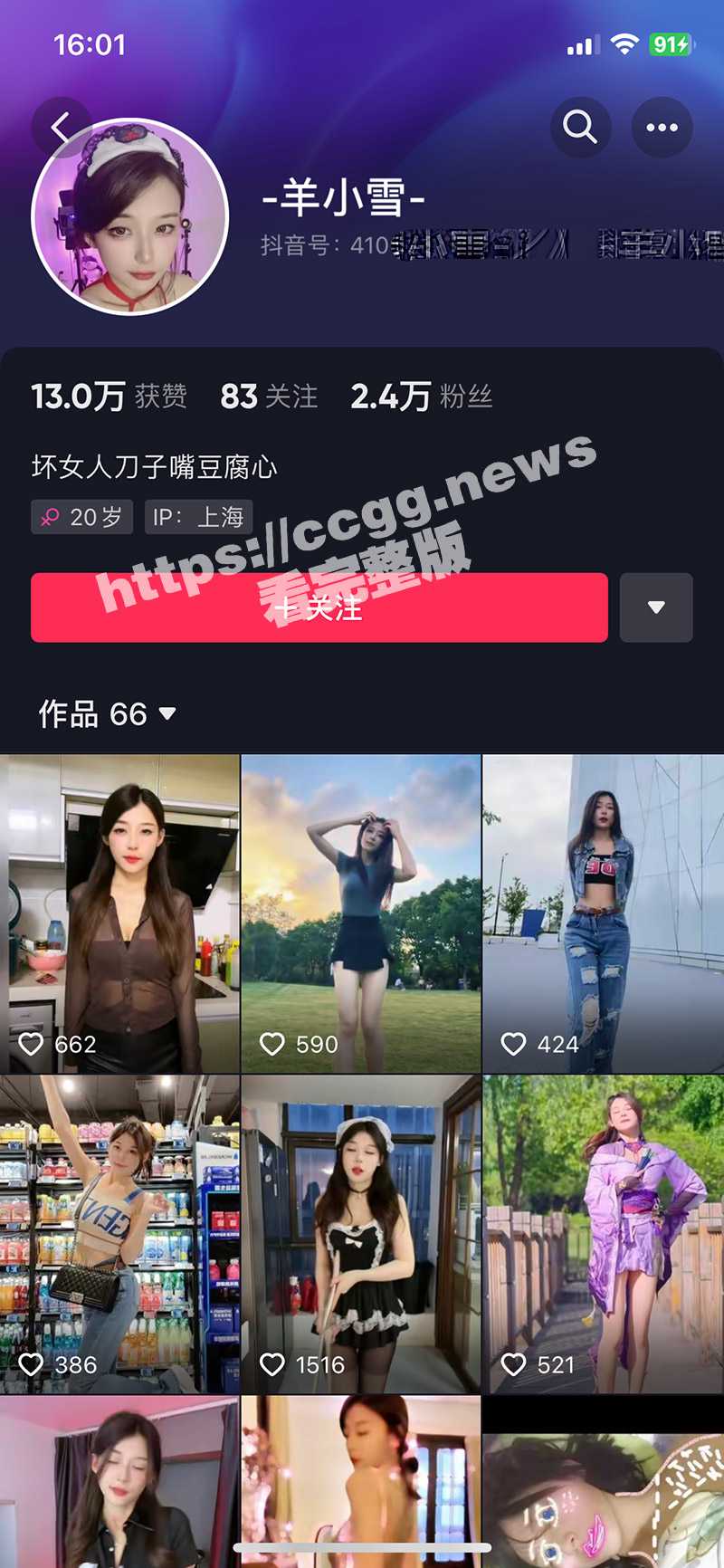View the 83 关注 following list
This screenshot has height=1568, width=724.
point(269,397)
